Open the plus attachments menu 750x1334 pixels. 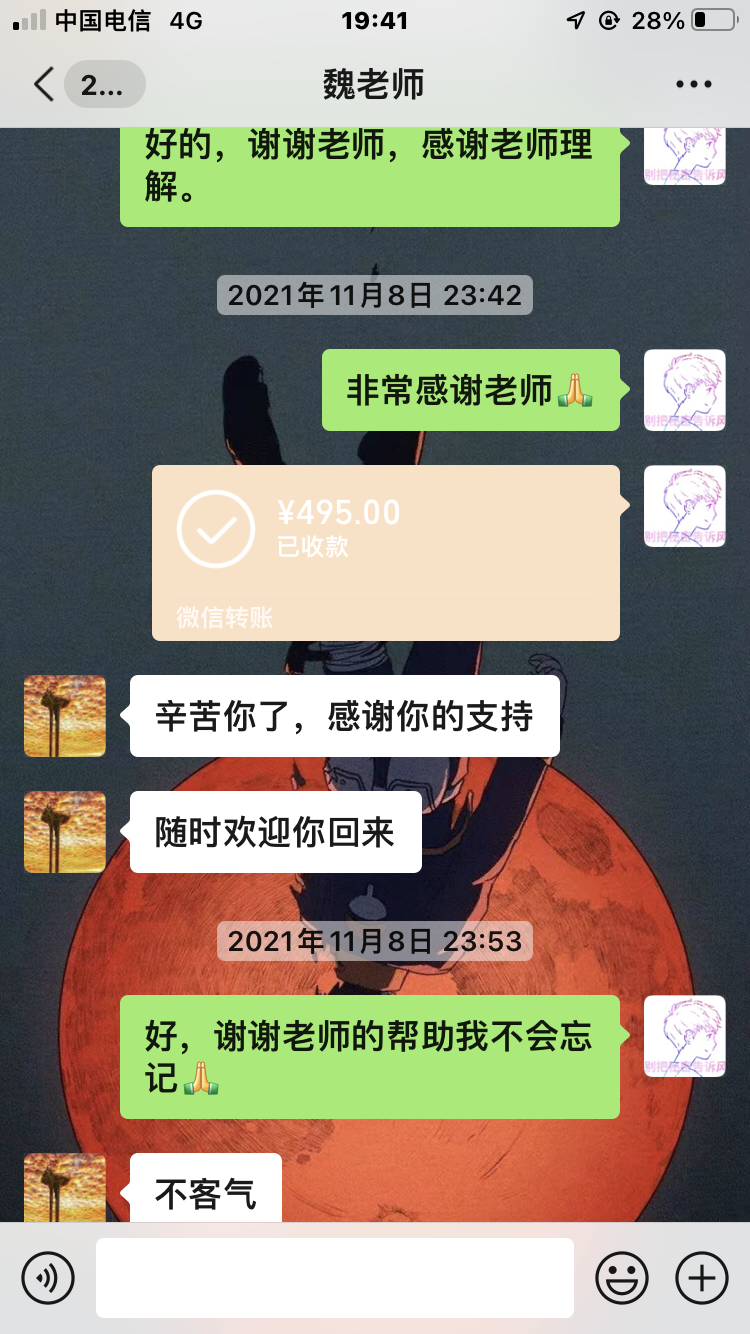point(702,1277)
